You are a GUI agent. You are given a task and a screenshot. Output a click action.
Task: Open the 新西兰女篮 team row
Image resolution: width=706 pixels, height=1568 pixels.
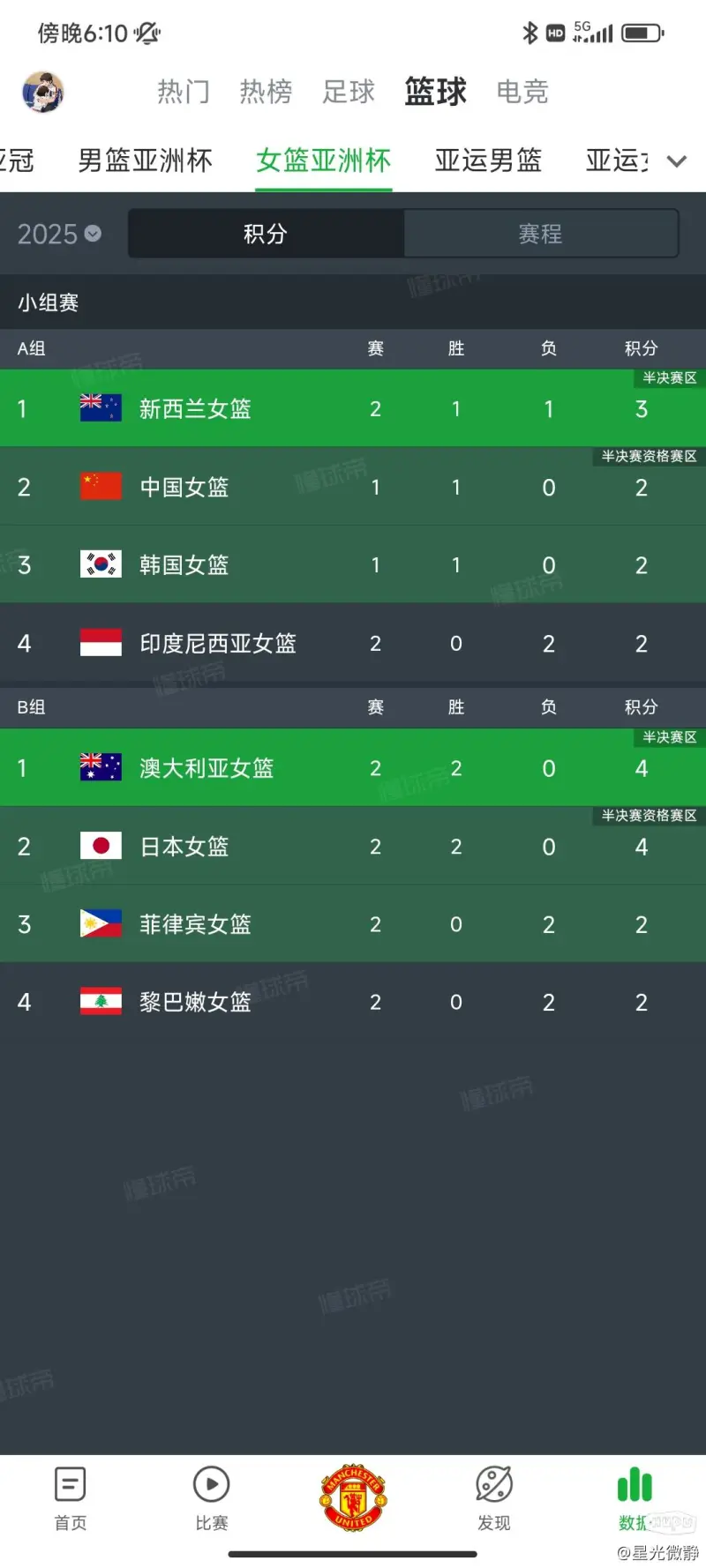[353, 408]
